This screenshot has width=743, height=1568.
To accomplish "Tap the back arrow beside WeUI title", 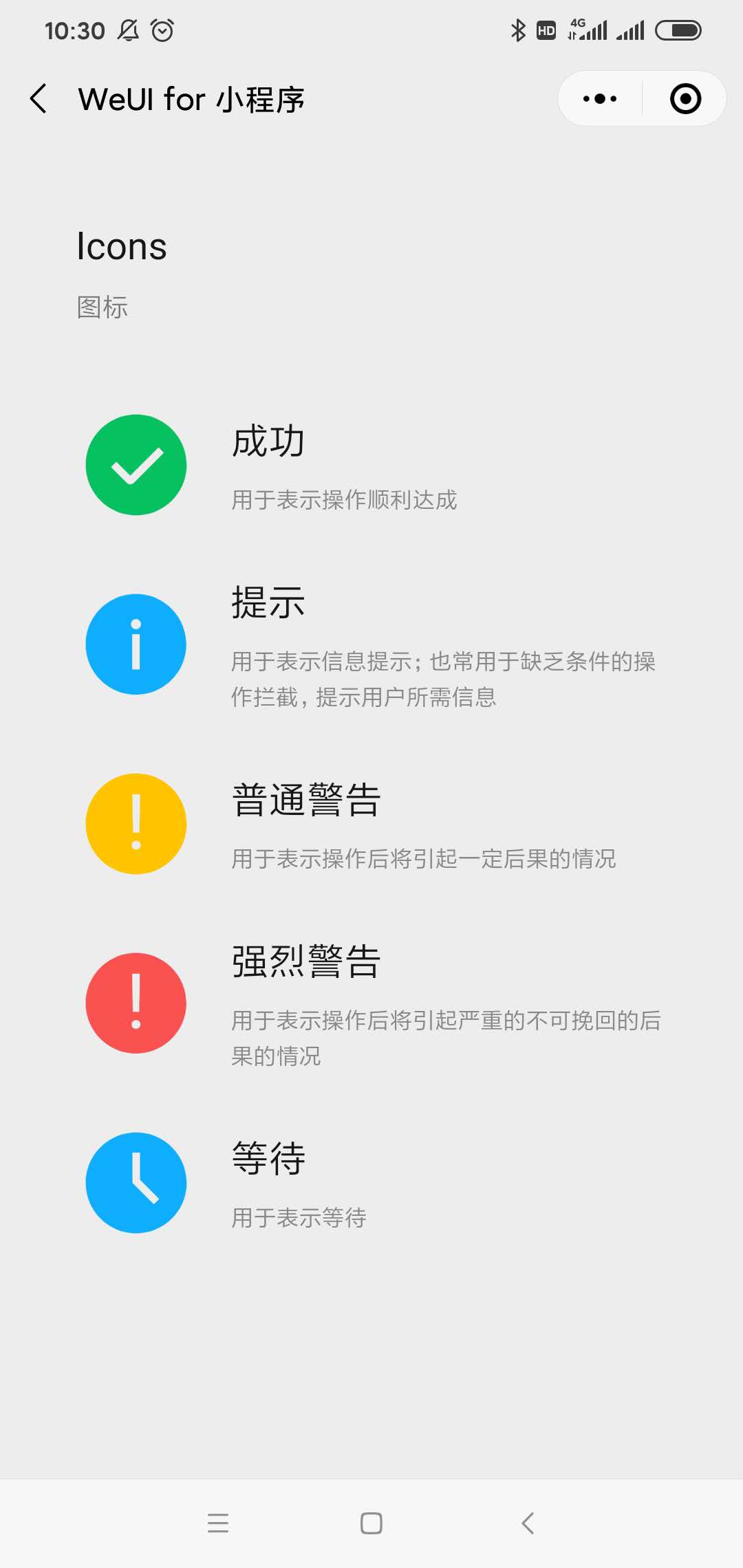I will tap(39, 98).
